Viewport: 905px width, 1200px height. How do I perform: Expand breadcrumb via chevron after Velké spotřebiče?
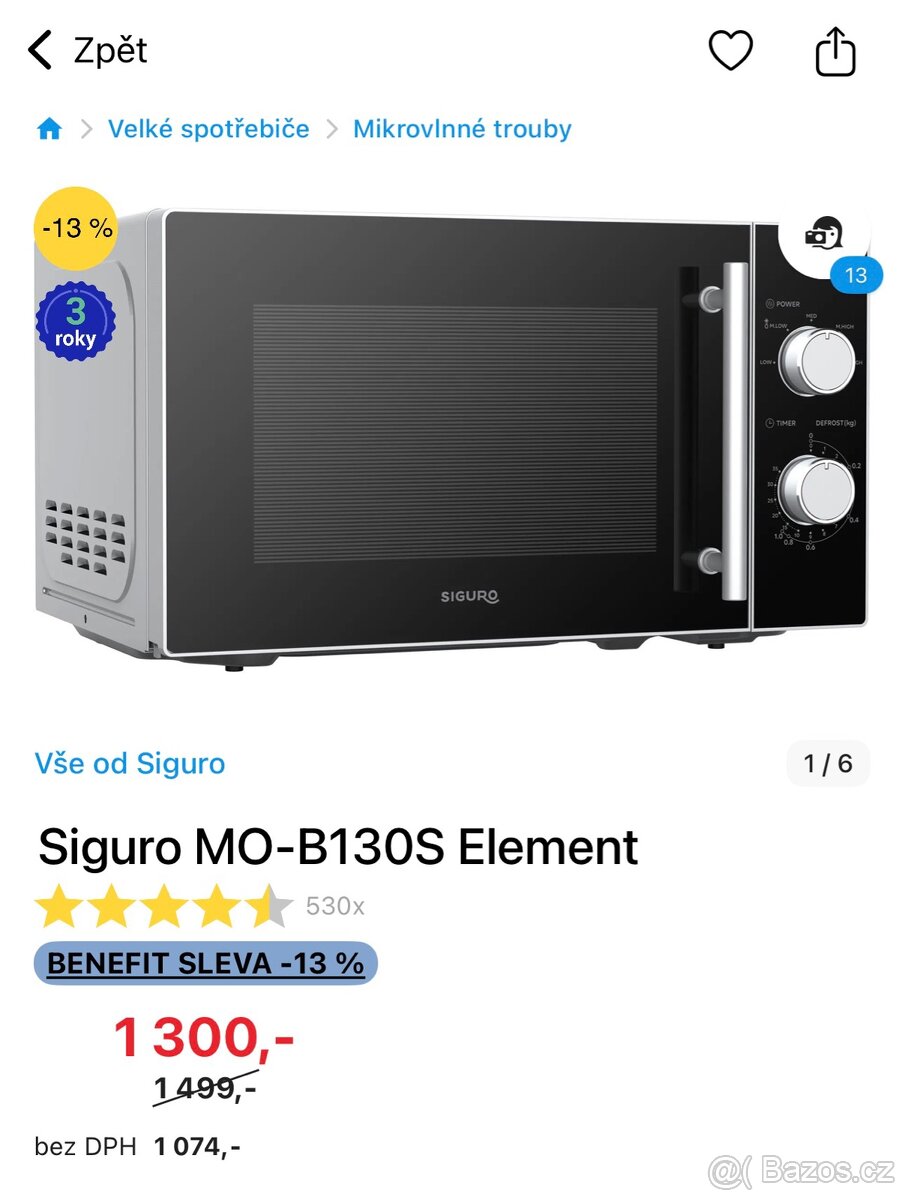334,128
